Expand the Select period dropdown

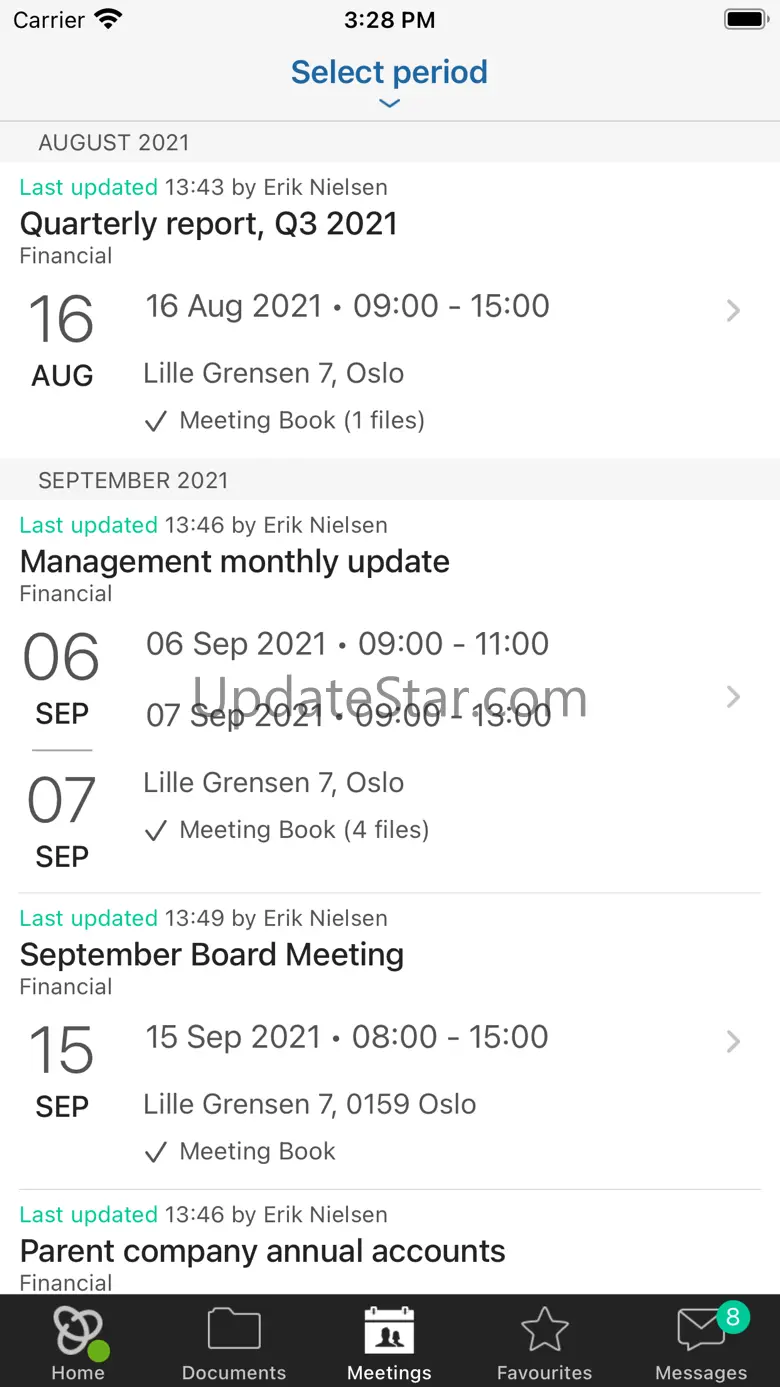[389, 80]
